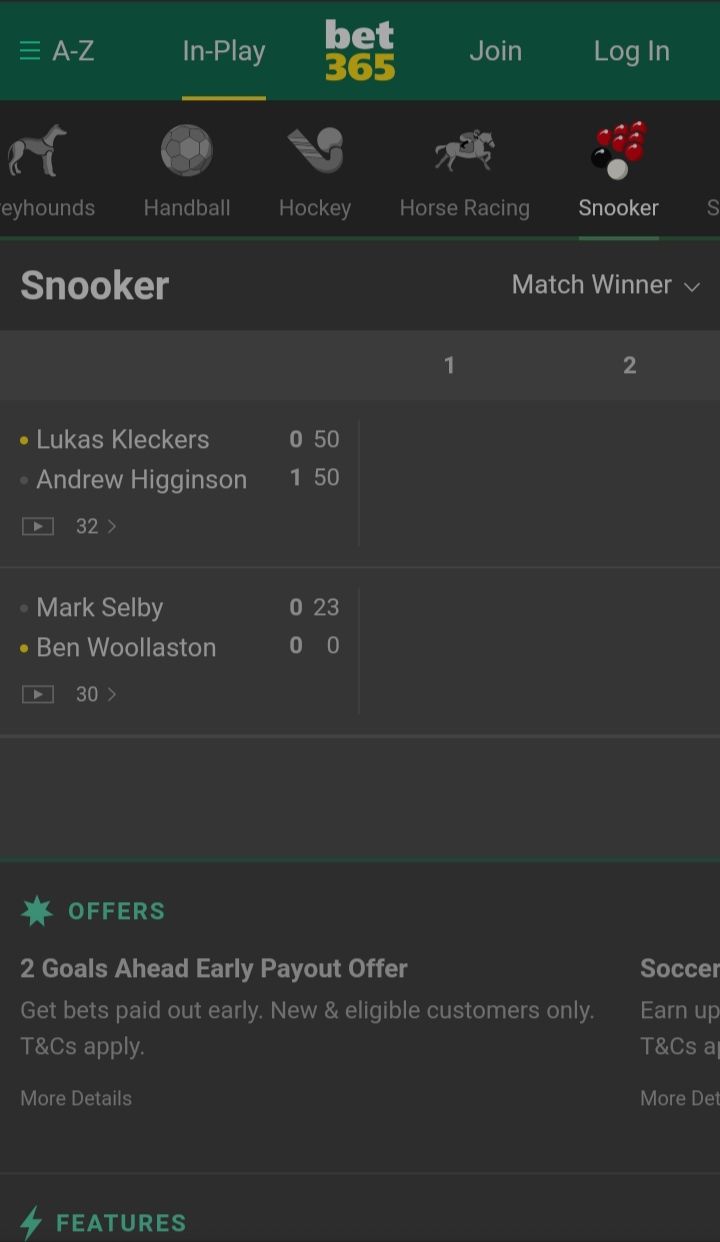720x1242 pixels.
Task: View 32 markets for Kleckers match
Action: tap(96, 526)
